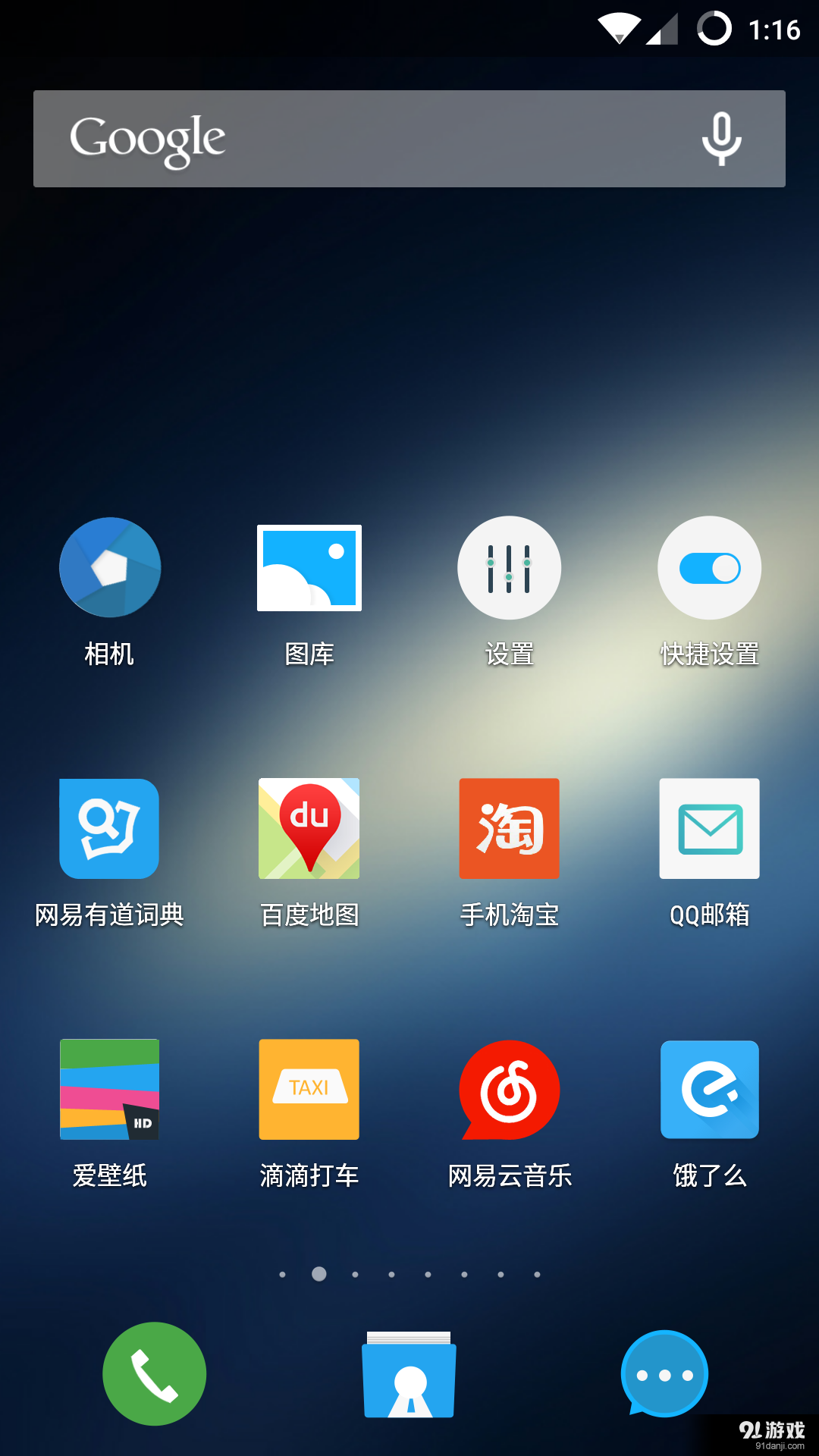Launch 滴滴打车 Didi taxi app
Viewport: 819px width, 1456px height.
(x=309, y=1090)
